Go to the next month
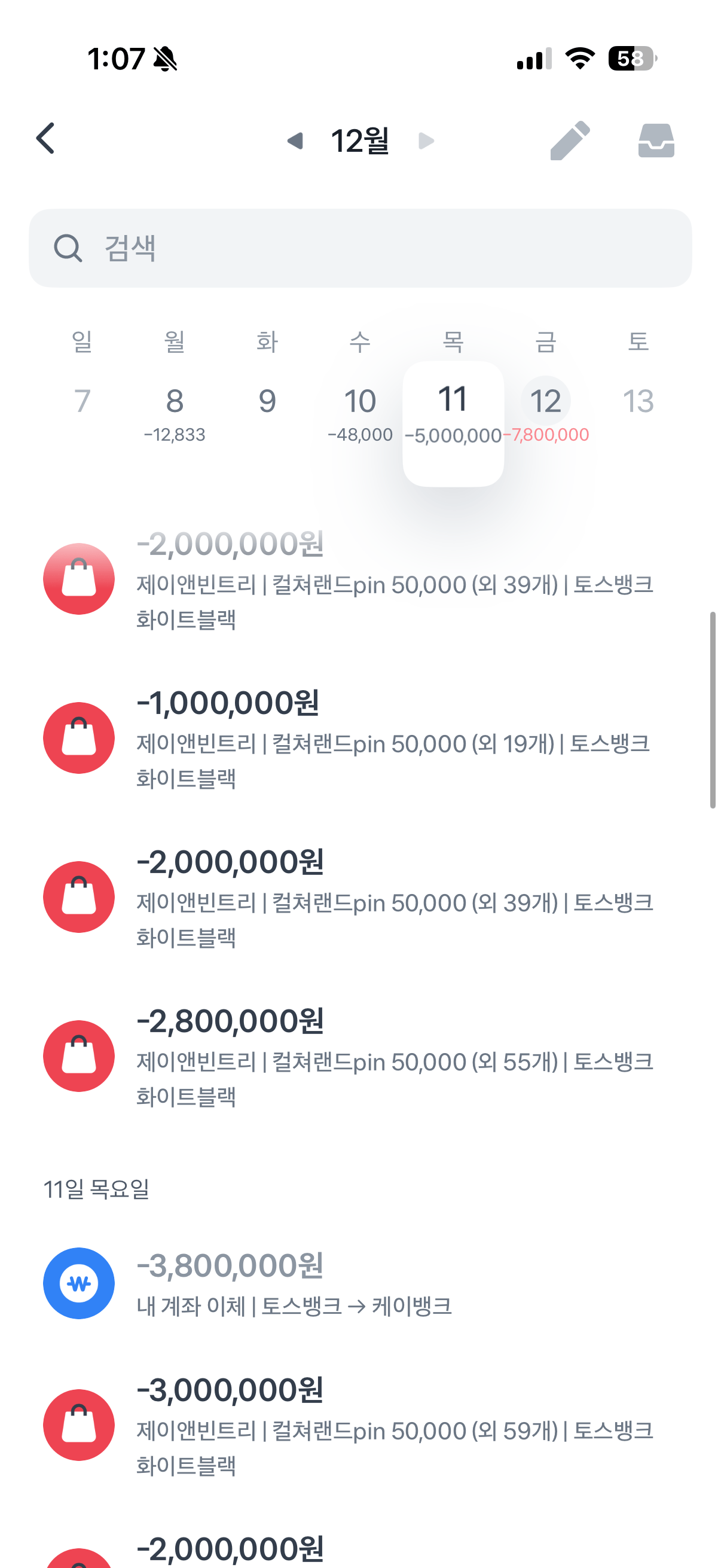 tap(426, 141)
